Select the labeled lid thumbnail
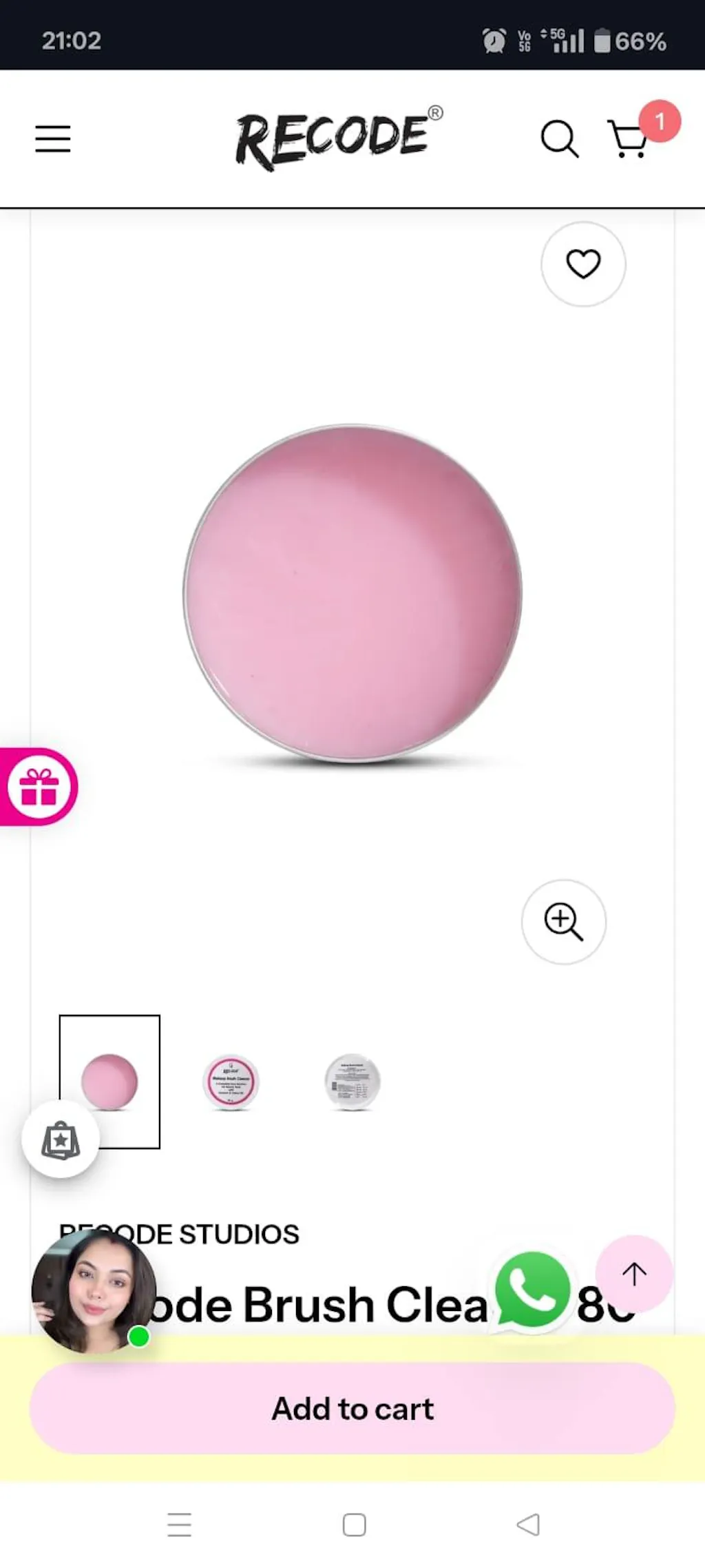 [x=231, y=1082]
